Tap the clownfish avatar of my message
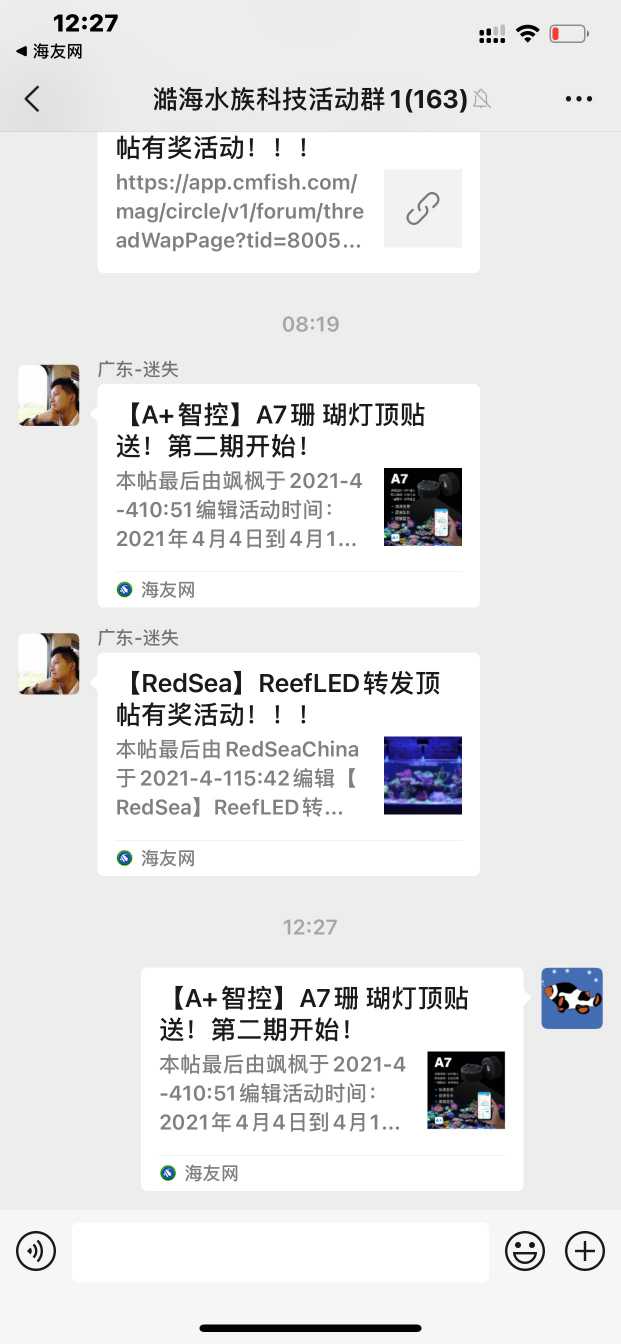Screen dimensions: 621x1344 [572, 998]
